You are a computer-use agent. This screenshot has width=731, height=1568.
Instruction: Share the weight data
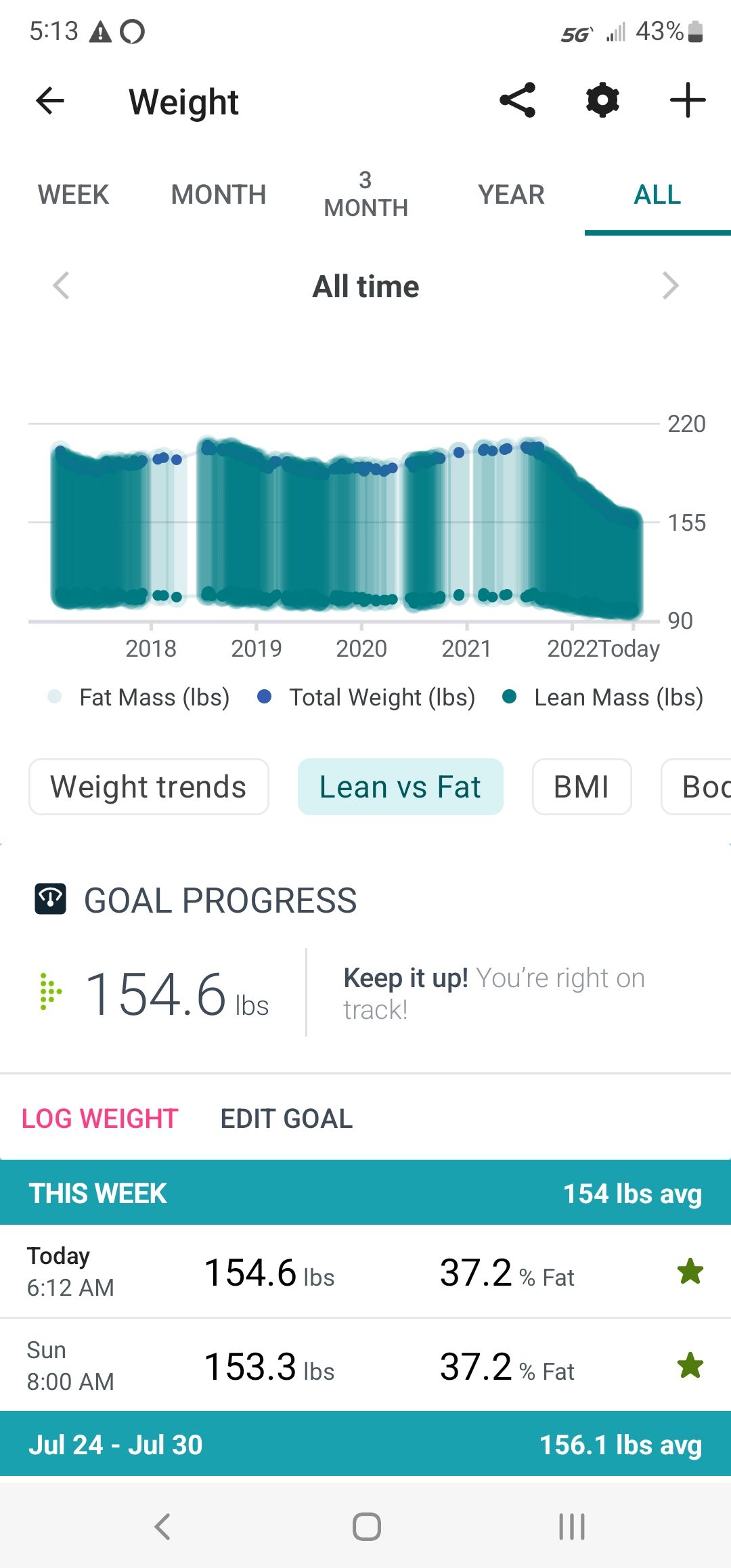[518, 100]
